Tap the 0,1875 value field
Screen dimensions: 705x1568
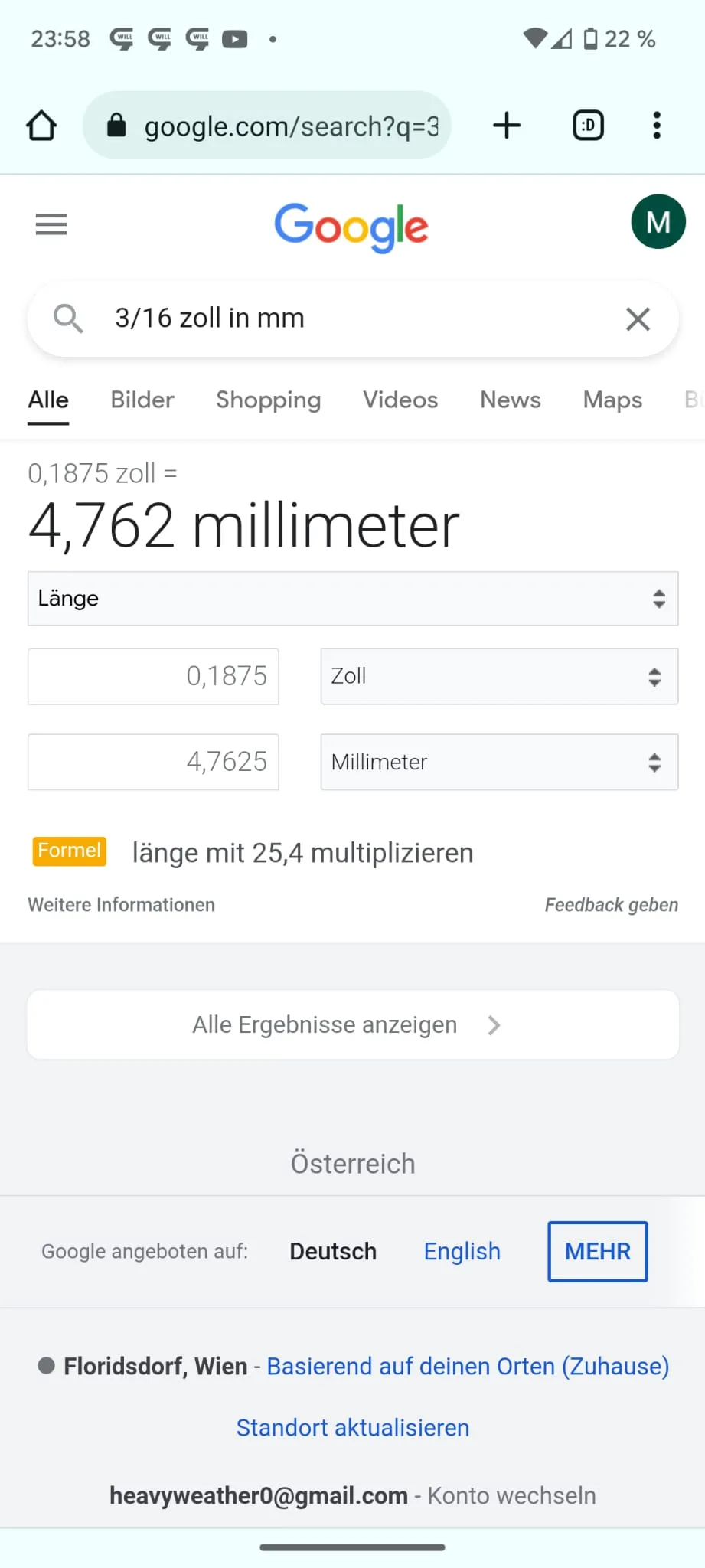click(153, 677)
